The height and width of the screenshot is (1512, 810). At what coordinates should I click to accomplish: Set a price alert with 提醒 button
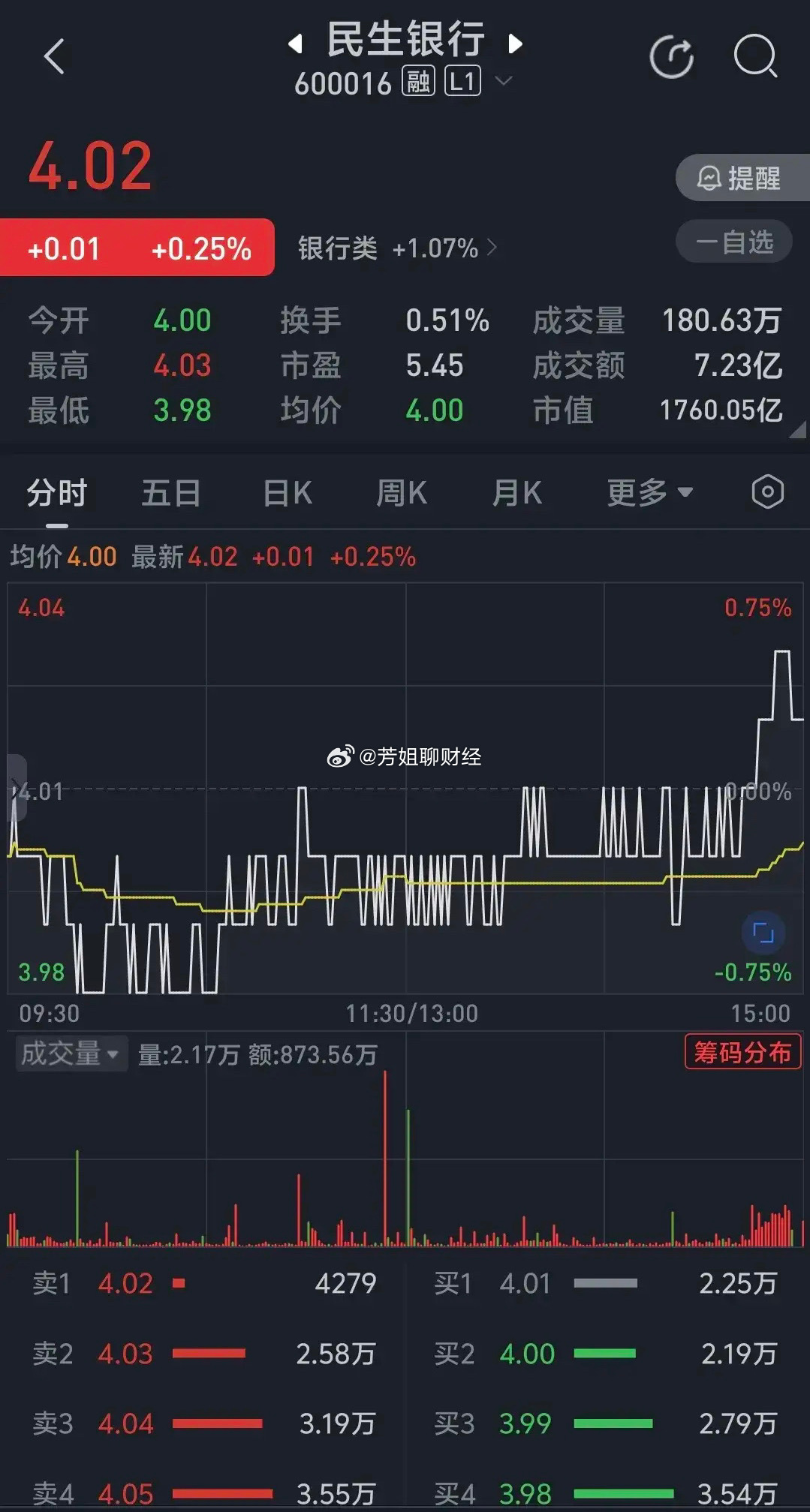742,179
